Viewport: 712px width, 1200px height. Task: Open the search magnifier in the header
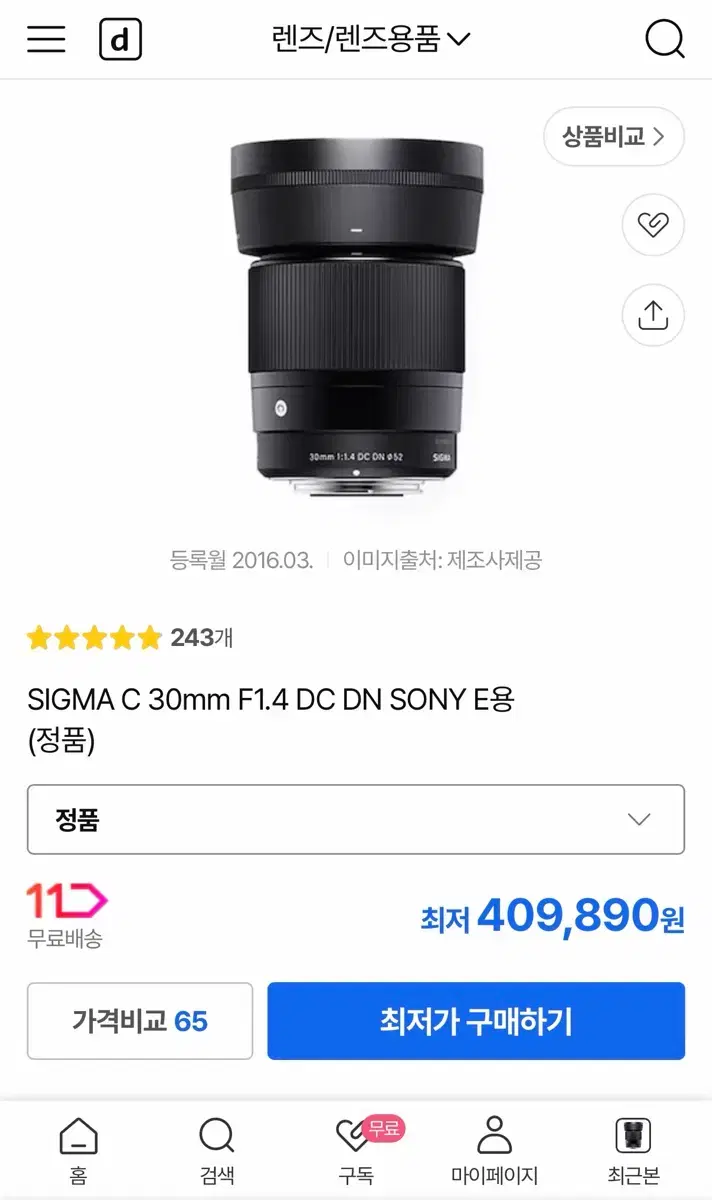tap(665, 39)
